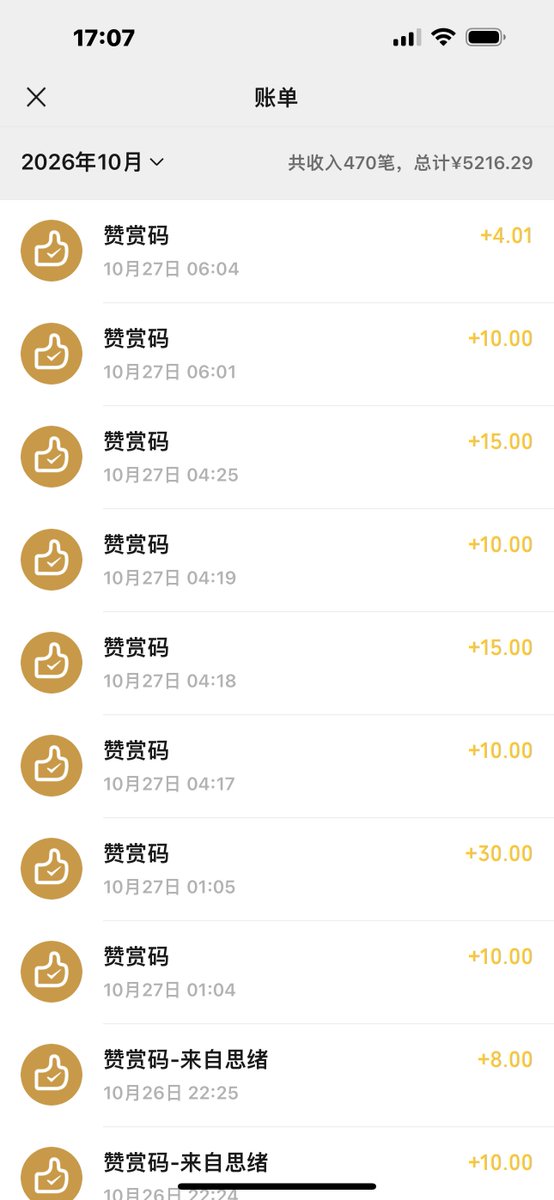Open the 赞赏码 record from 10月27日 04:17
The width and height of the screenshot is (554, 1200).
[277, 766]
